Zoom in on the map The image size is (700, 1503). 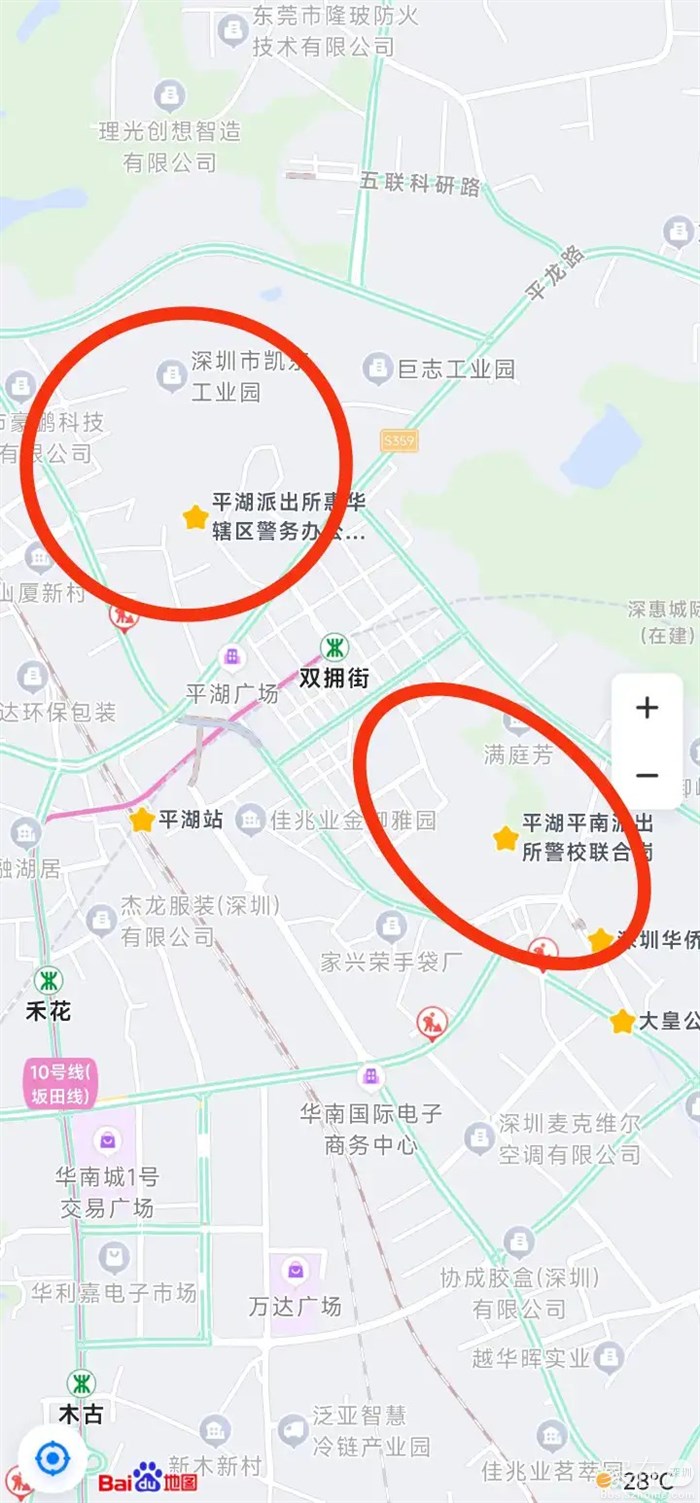click(x=647, y=708)
